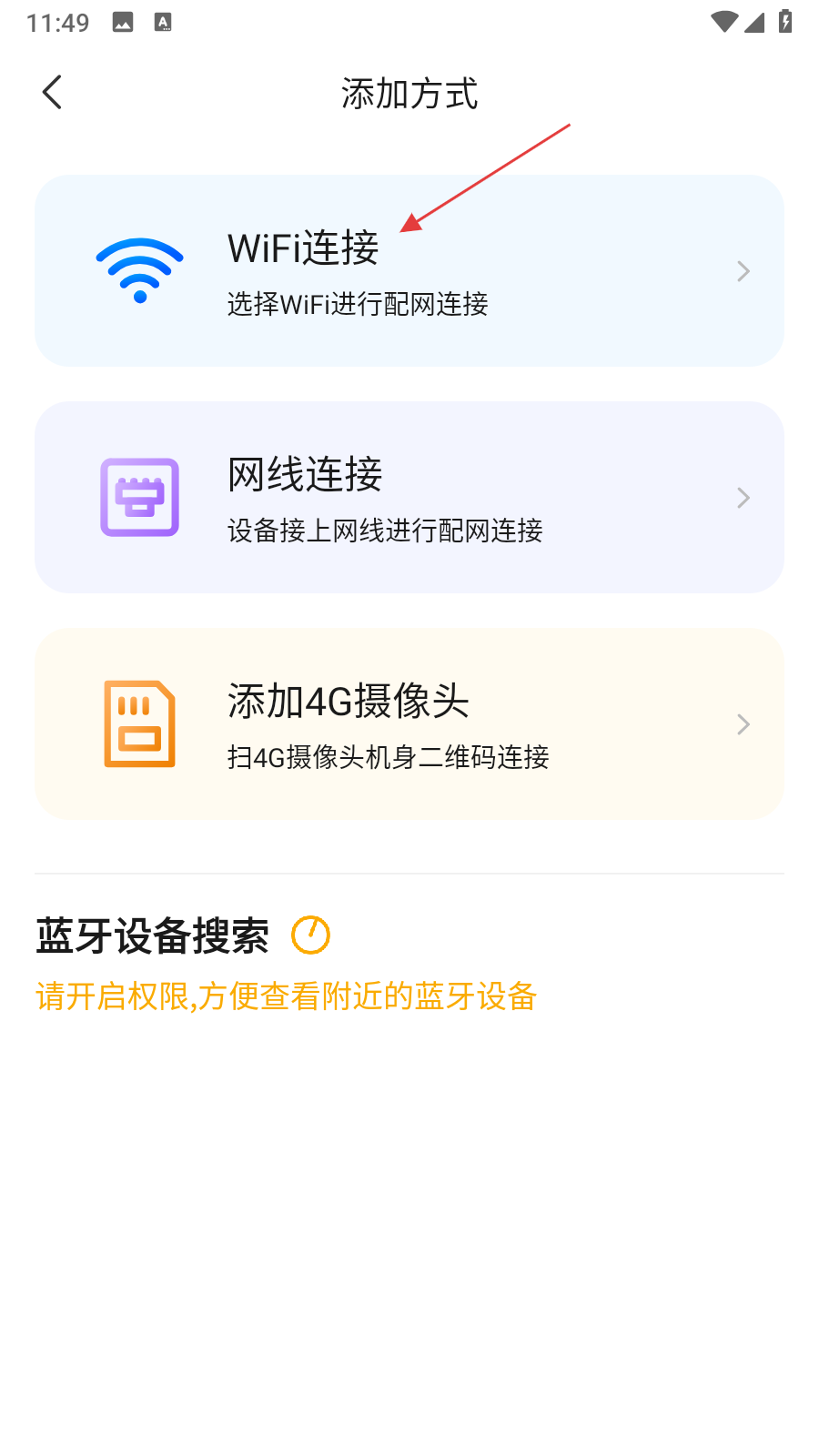Go back from the 添加方式 page
Screen dimensions: 819x1456
point(53,93)
